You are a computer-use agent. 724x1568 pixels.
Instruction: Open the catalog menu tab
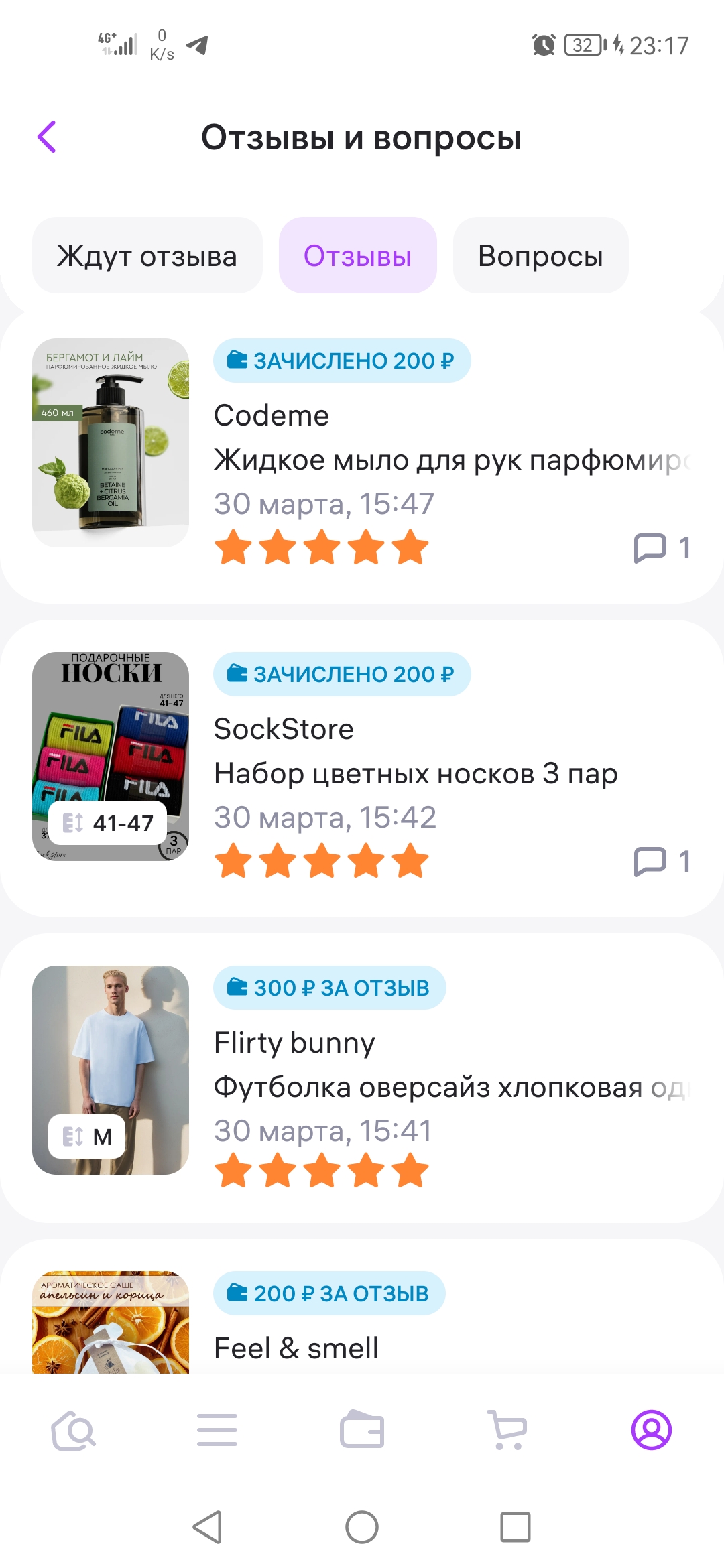(x=217, y=1430)
